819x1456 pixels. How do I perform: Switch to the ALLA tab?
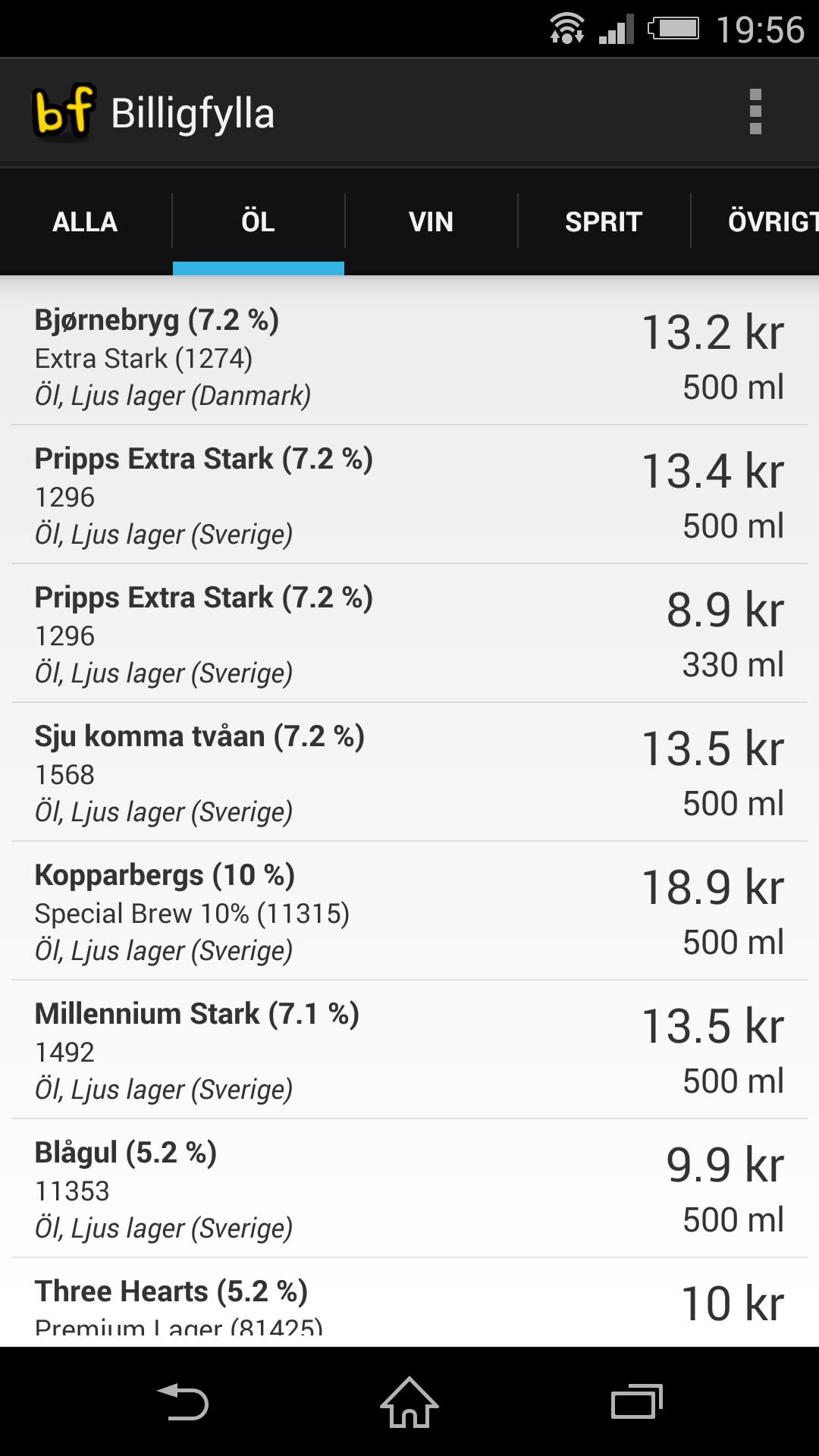tap(85, 221)
